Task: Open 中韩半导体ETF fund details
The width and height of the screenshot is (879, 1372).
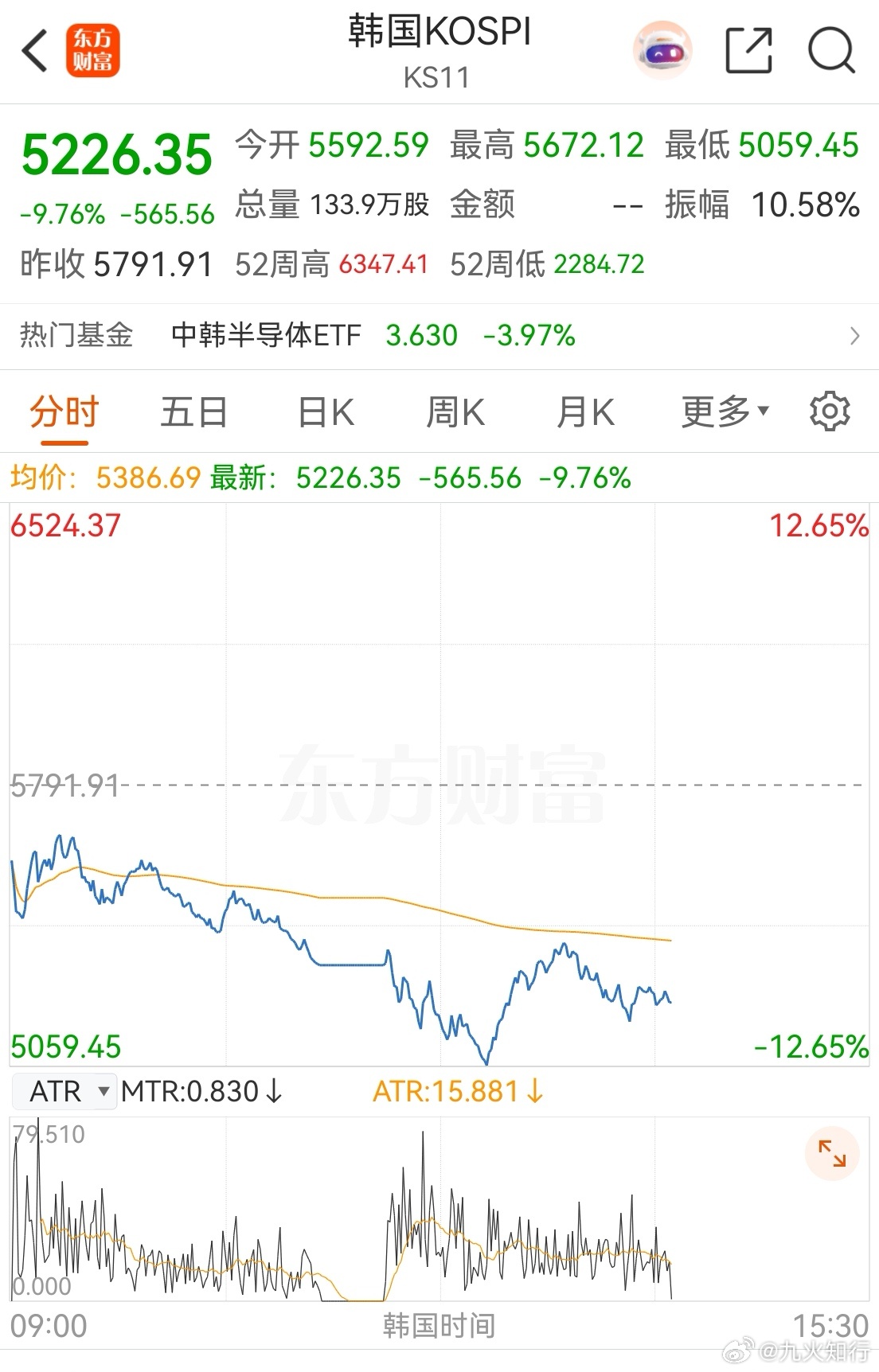Action: [x=266, y=335]
